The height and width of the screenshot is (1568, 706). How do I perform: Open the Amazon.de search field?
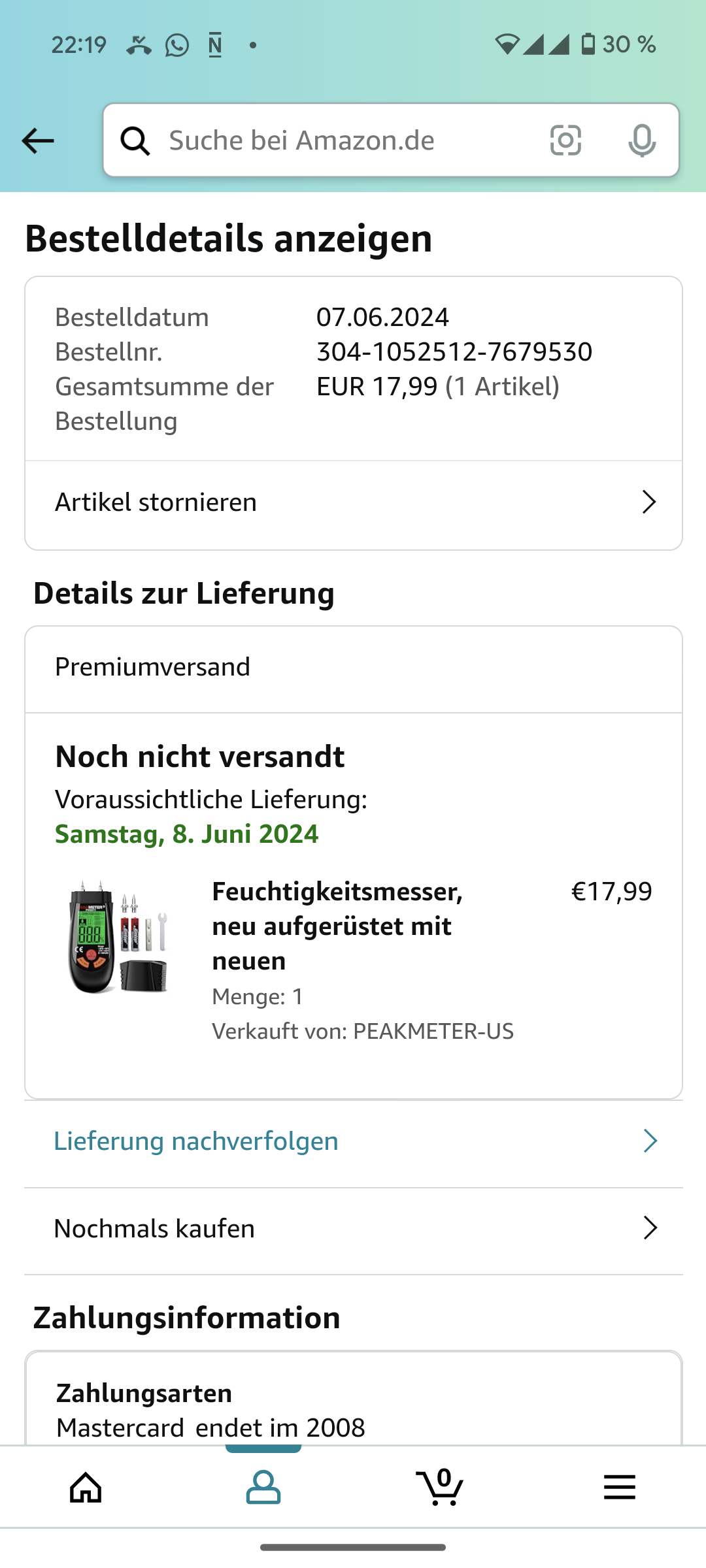click(340, 140)
